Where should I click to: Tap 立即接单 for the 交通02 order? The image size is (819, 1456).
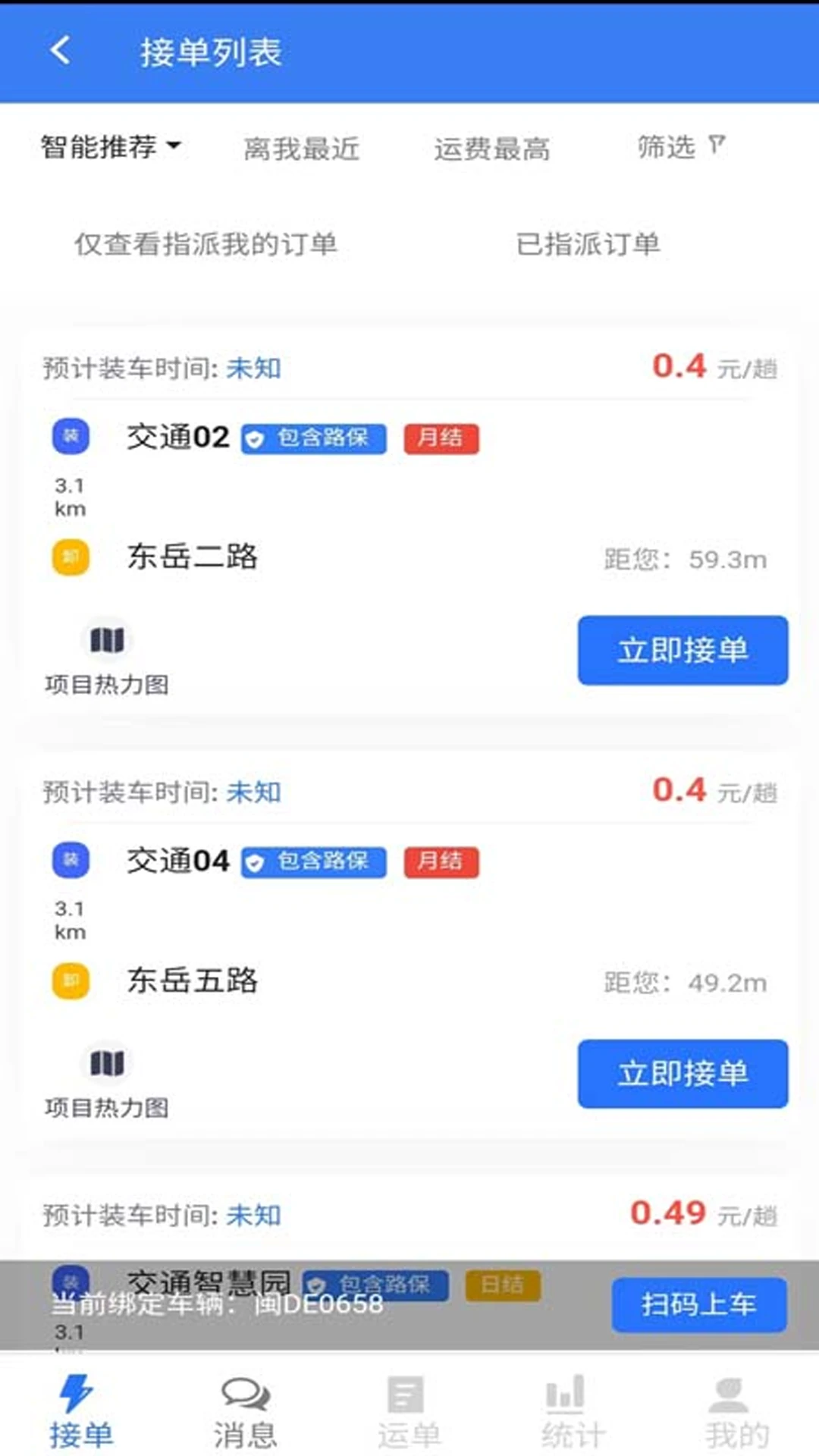pyautogui.click(x=682, y=650)
